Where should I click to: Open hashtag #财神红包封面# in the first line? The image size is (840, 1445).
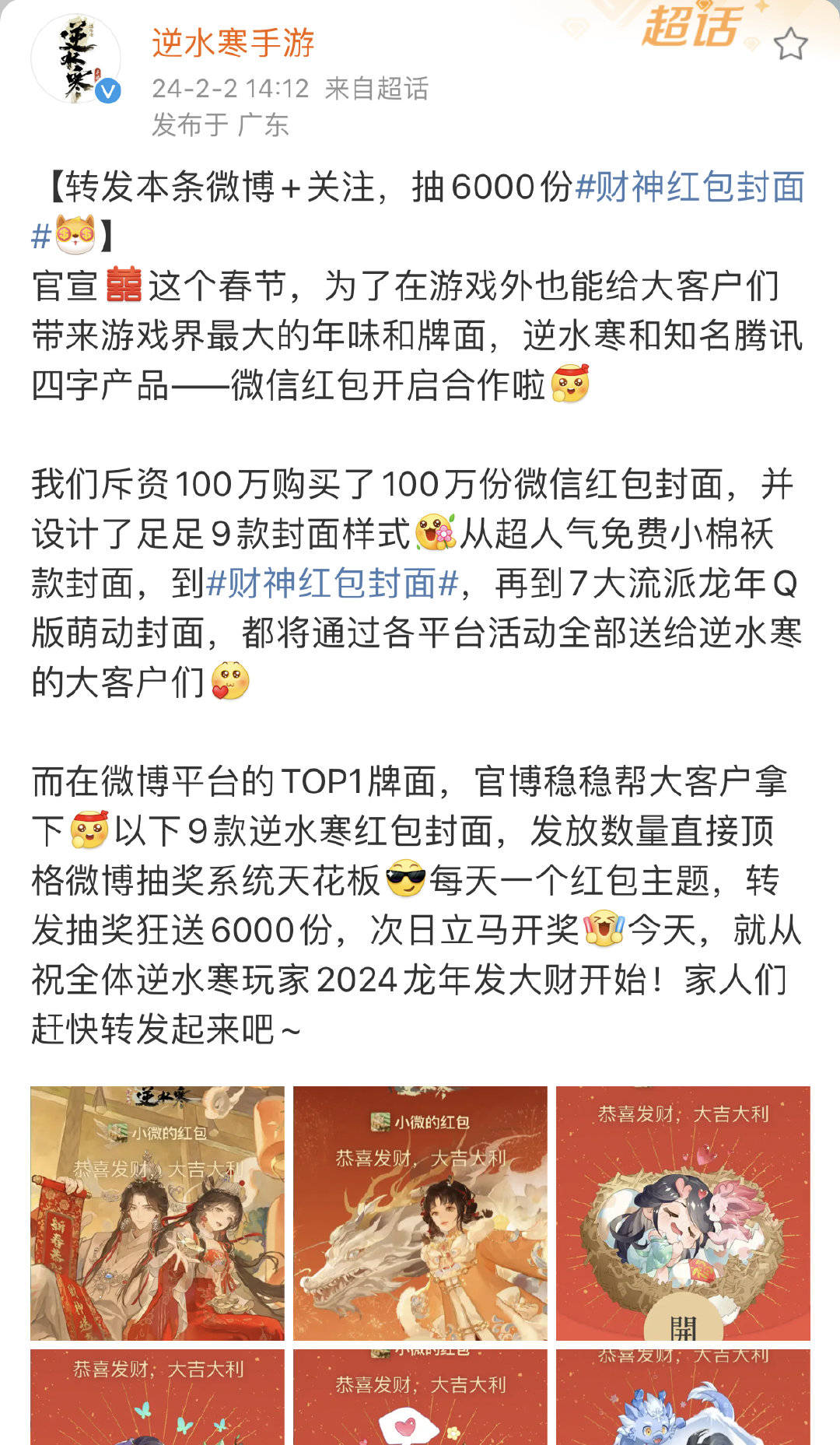pyautogui.click(x=689, y=188)
